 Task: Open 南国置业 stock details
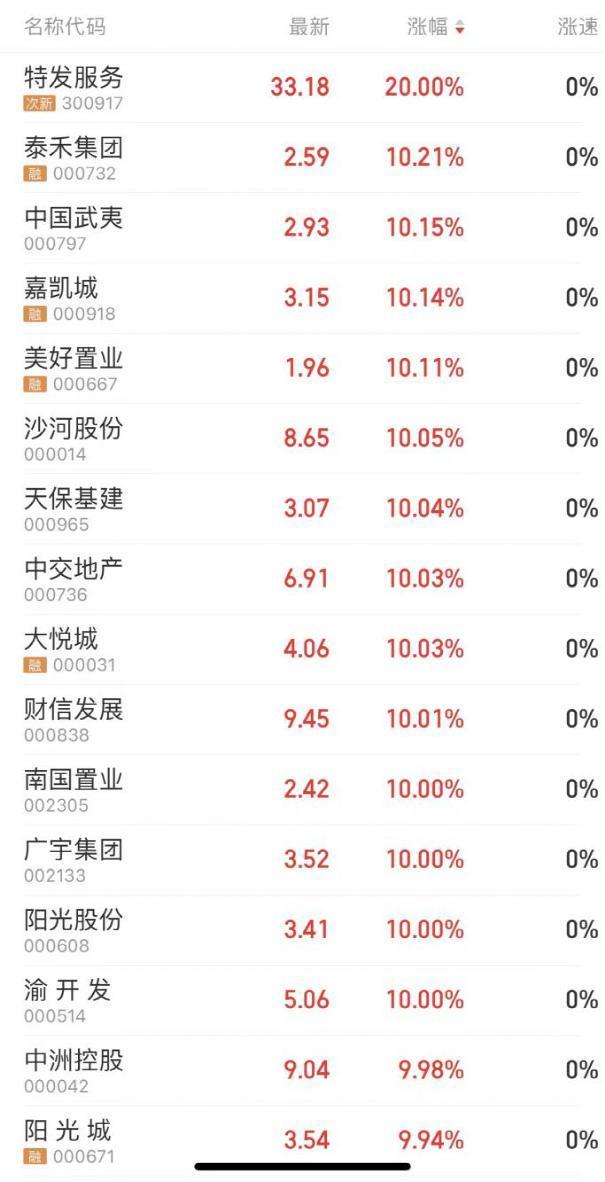pyautogui.click(x=302, y=789)
